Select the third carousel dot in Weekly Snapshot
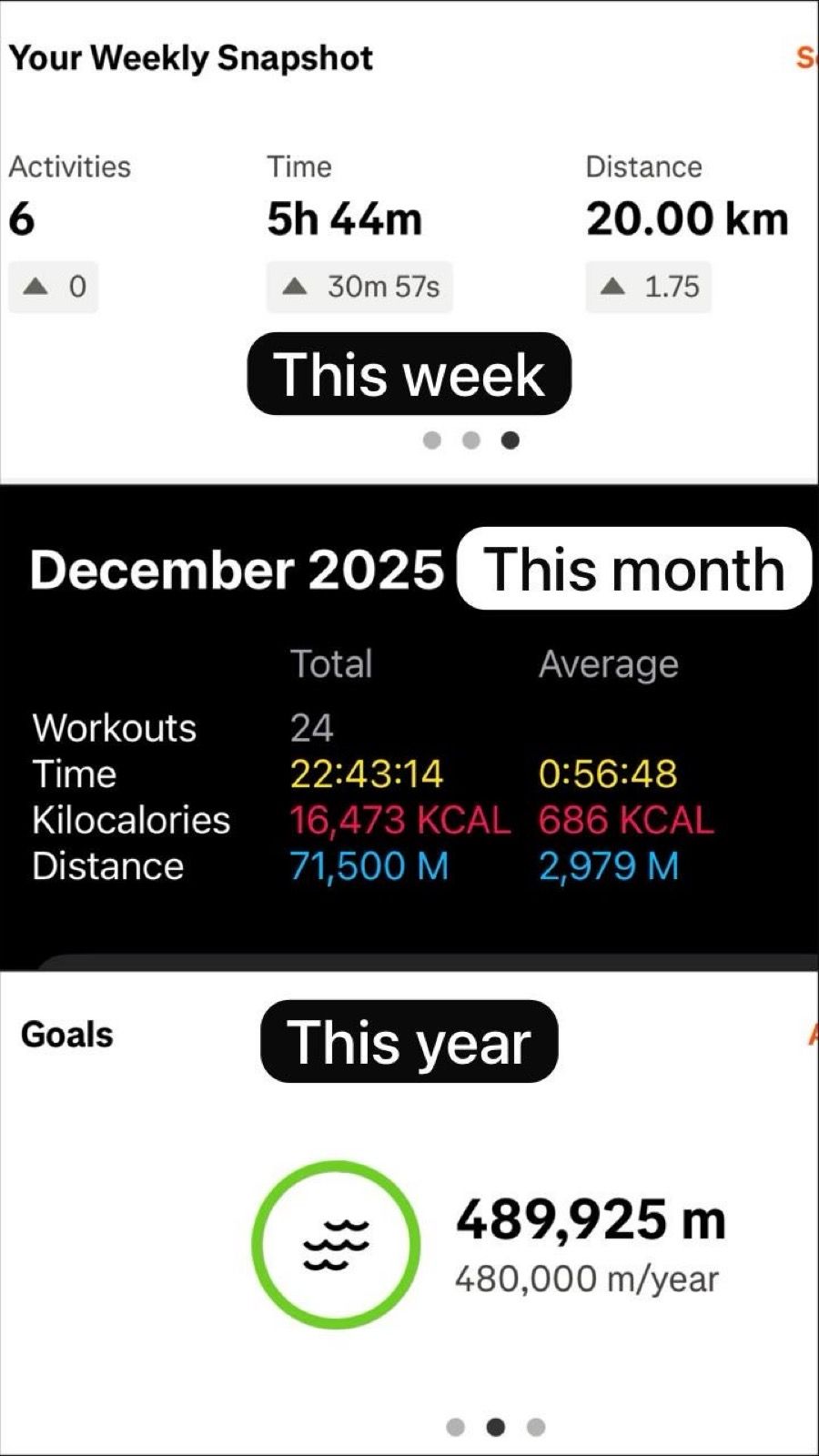Screen dimensions: 819x1456 coord(511,440)
